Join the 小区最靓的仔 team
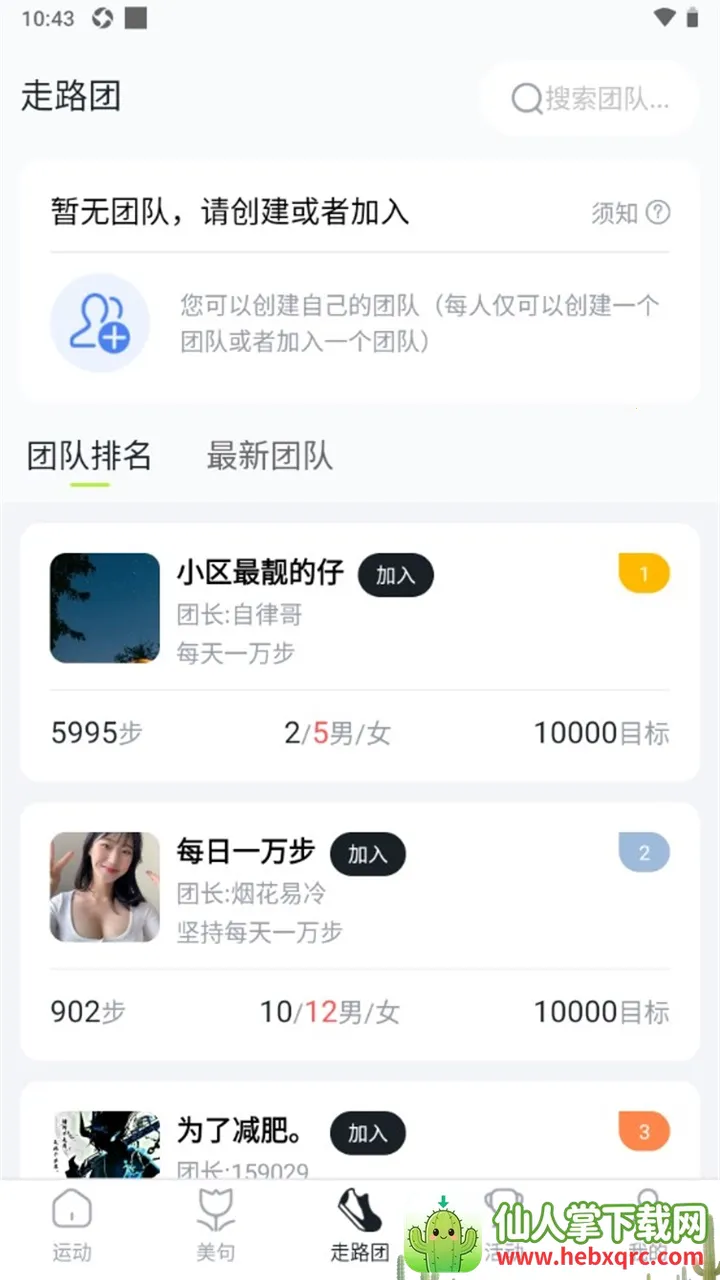720x1280 pixels. 395,575
